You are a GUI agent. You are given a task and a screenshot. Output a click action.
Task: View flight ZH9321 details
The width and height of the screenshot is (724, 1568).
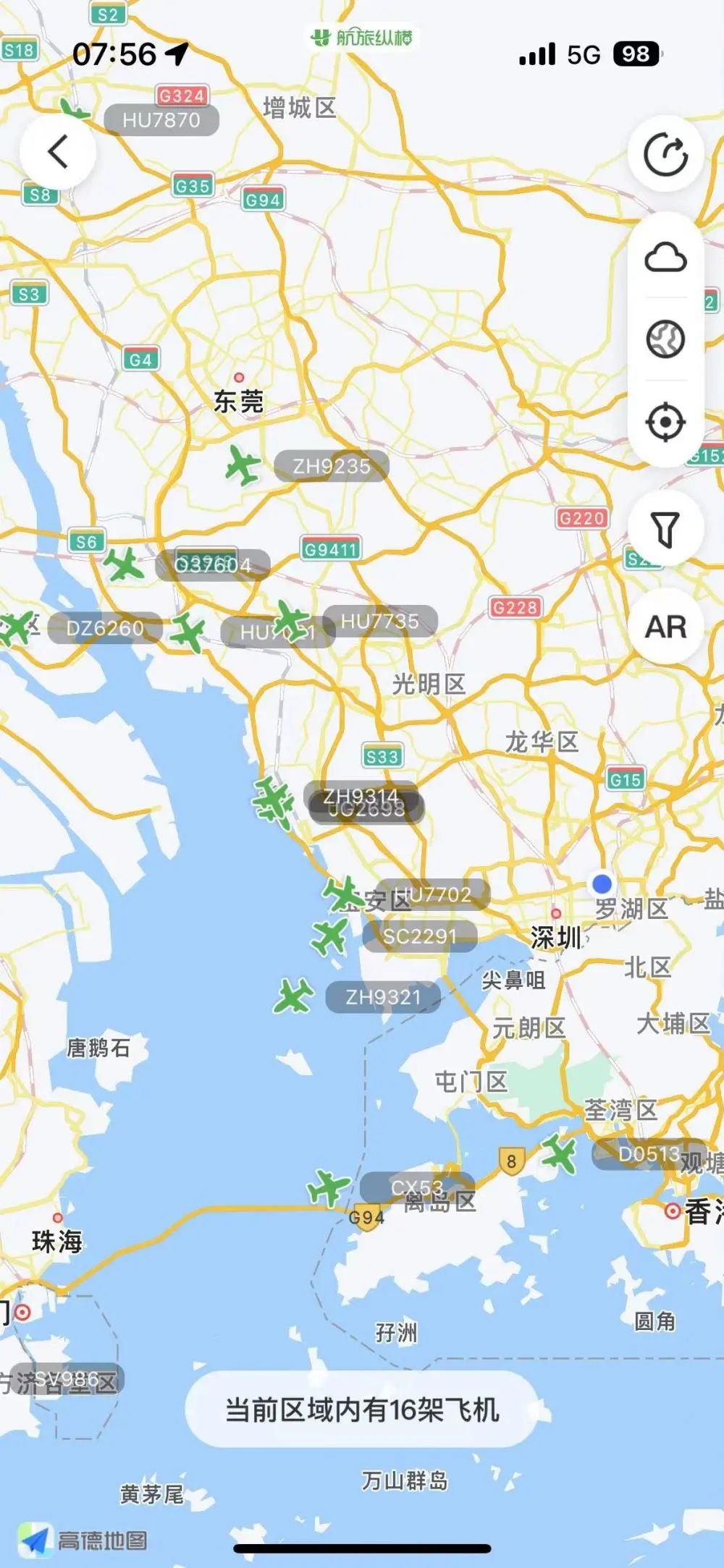pyautogui.click(x=383, y=997)
